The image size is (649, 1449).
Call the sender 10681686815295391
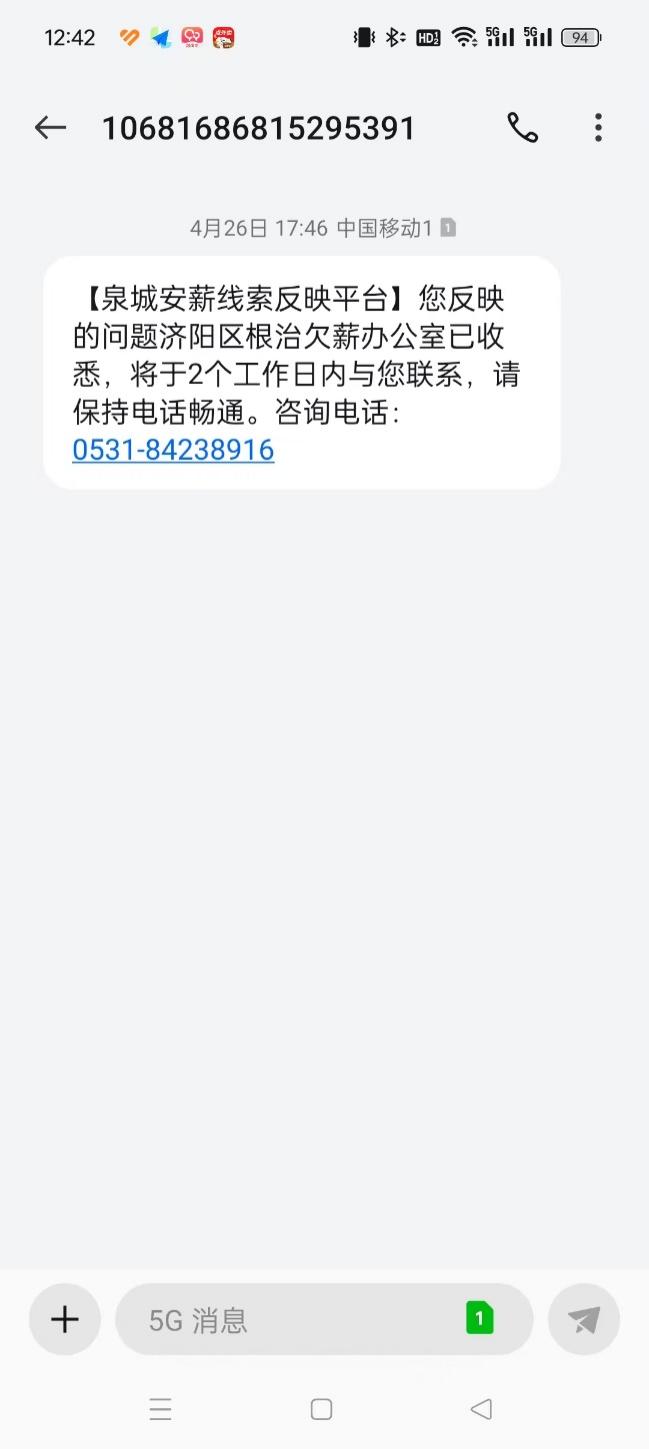coord(522,128)
